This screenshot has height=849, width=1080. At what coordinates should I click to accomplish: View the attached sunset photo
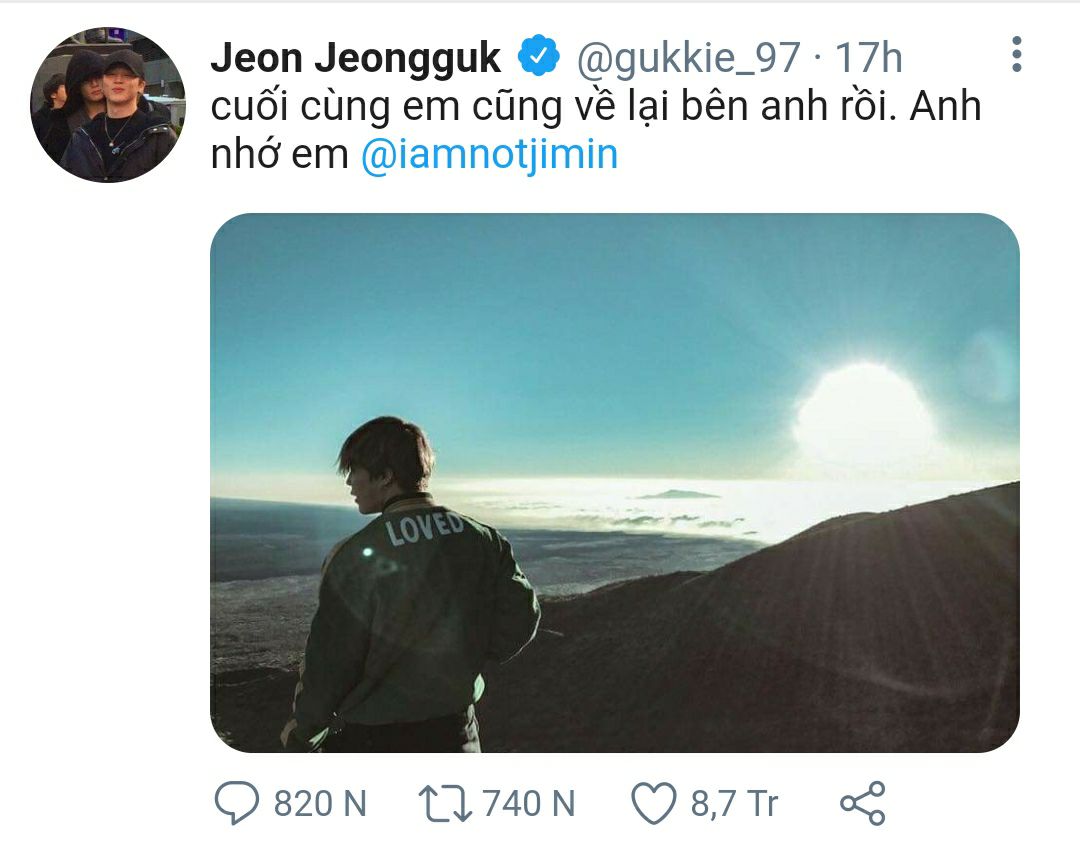tap(614, 482)
